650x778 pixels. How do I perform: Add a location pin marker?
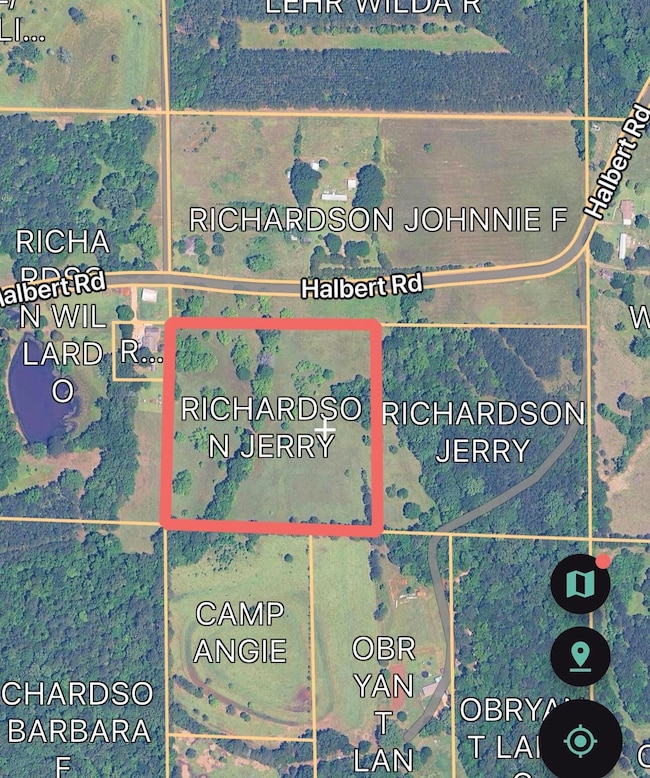(580, 657)
